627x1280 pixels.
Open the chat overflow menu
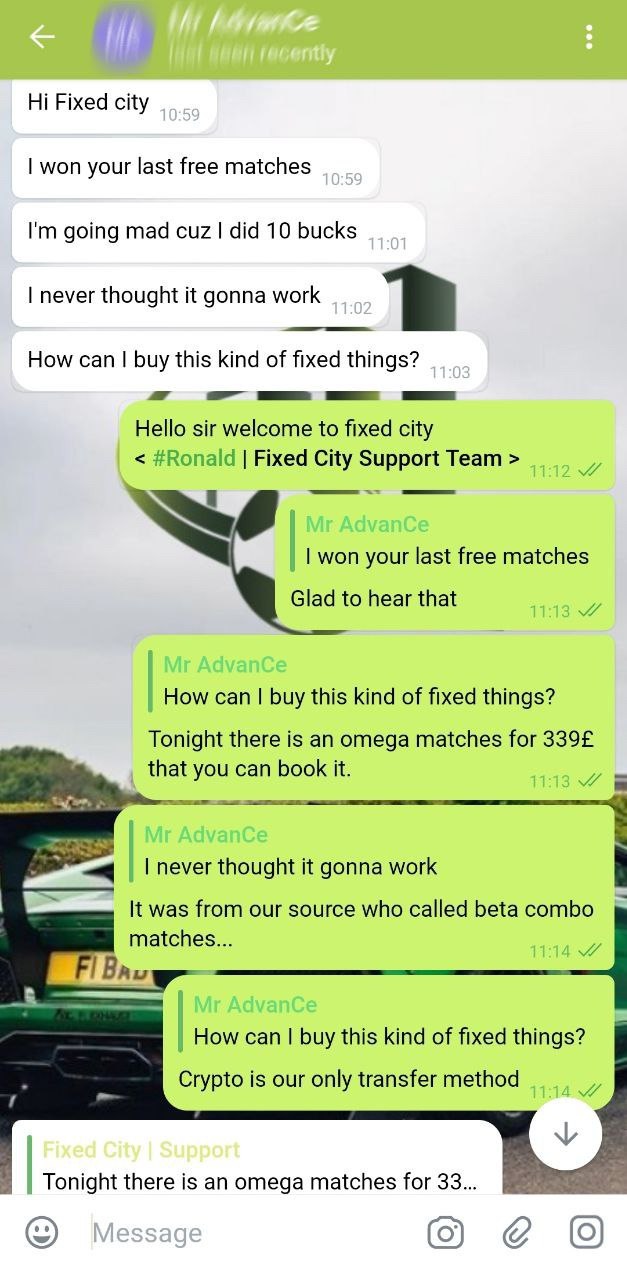[x=589, y=38]
